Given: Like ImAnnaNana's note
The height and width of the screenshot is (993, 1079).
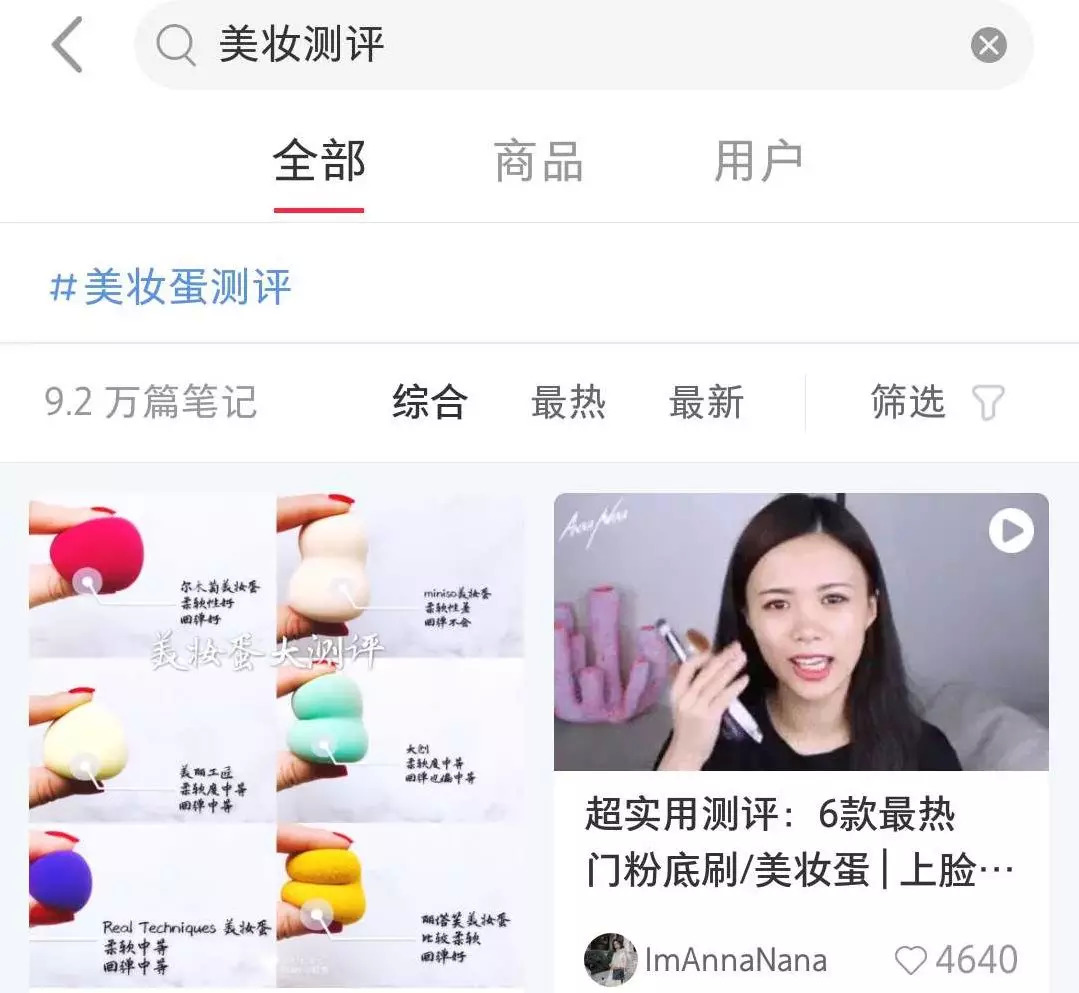Looking at the screenshot, I should [x=910, y=960].
